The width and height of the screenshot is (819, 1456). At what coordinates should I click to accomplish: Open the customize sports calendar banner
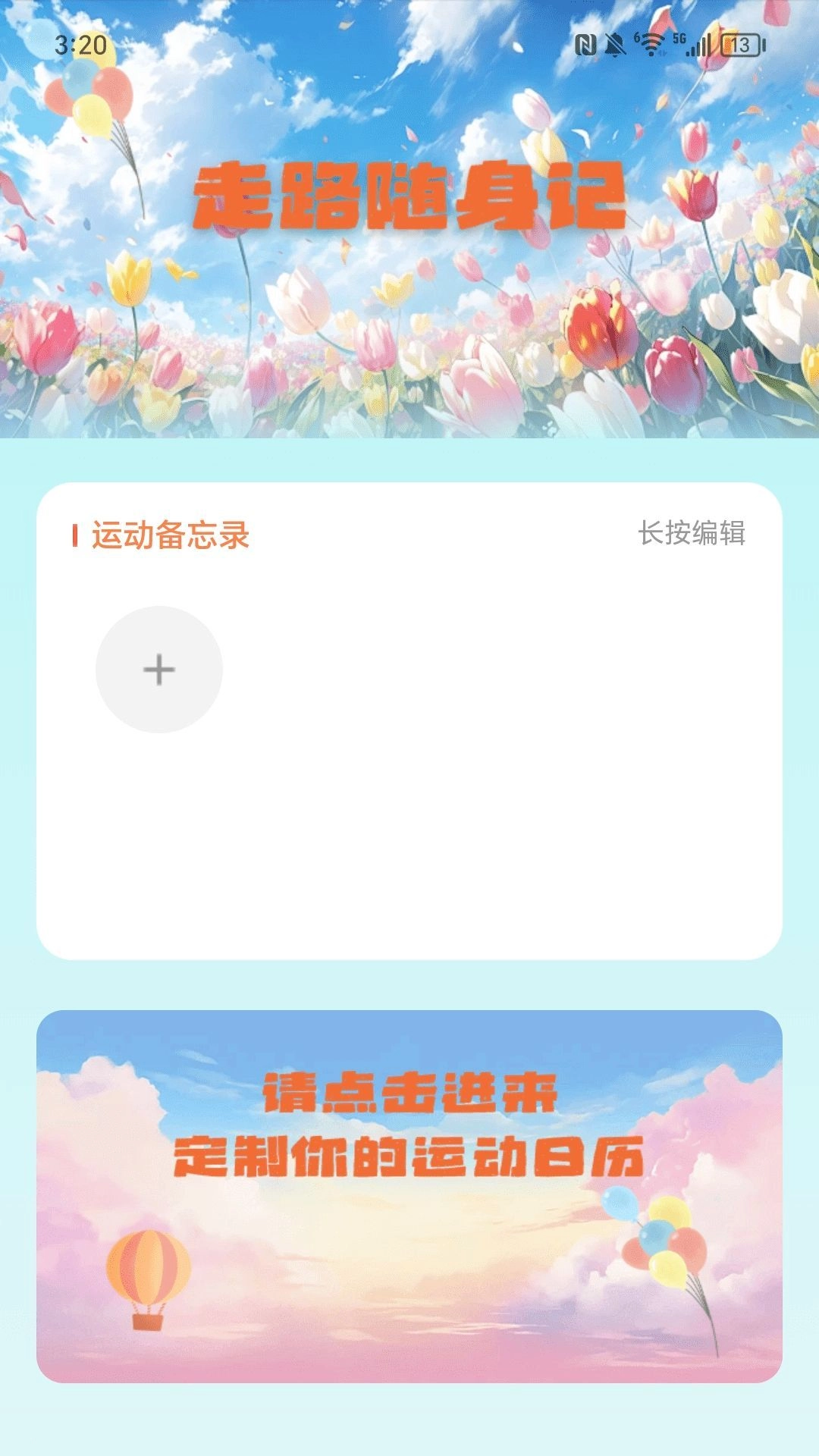(409, 1195)
